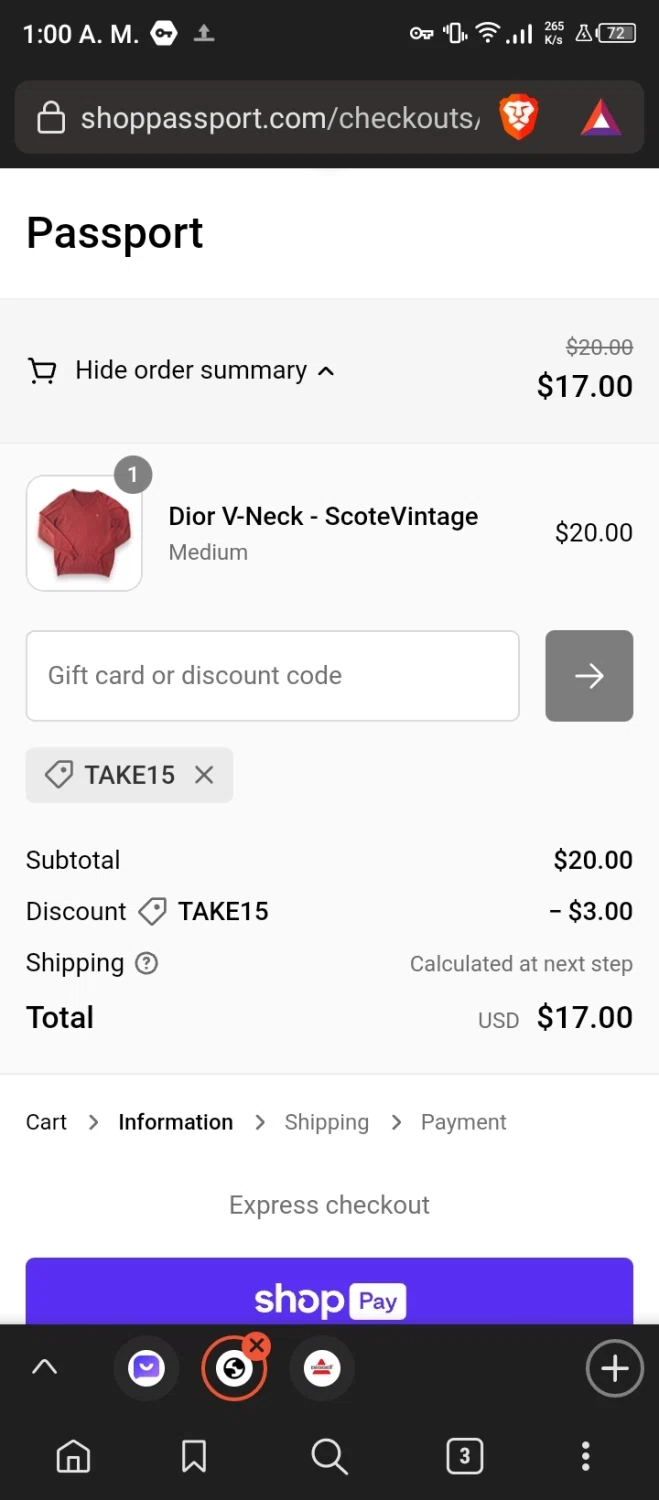This screenshot has width=659, height=1500.
Task: Open search from bottom toolbar
Action: [x=329, y=1457]
